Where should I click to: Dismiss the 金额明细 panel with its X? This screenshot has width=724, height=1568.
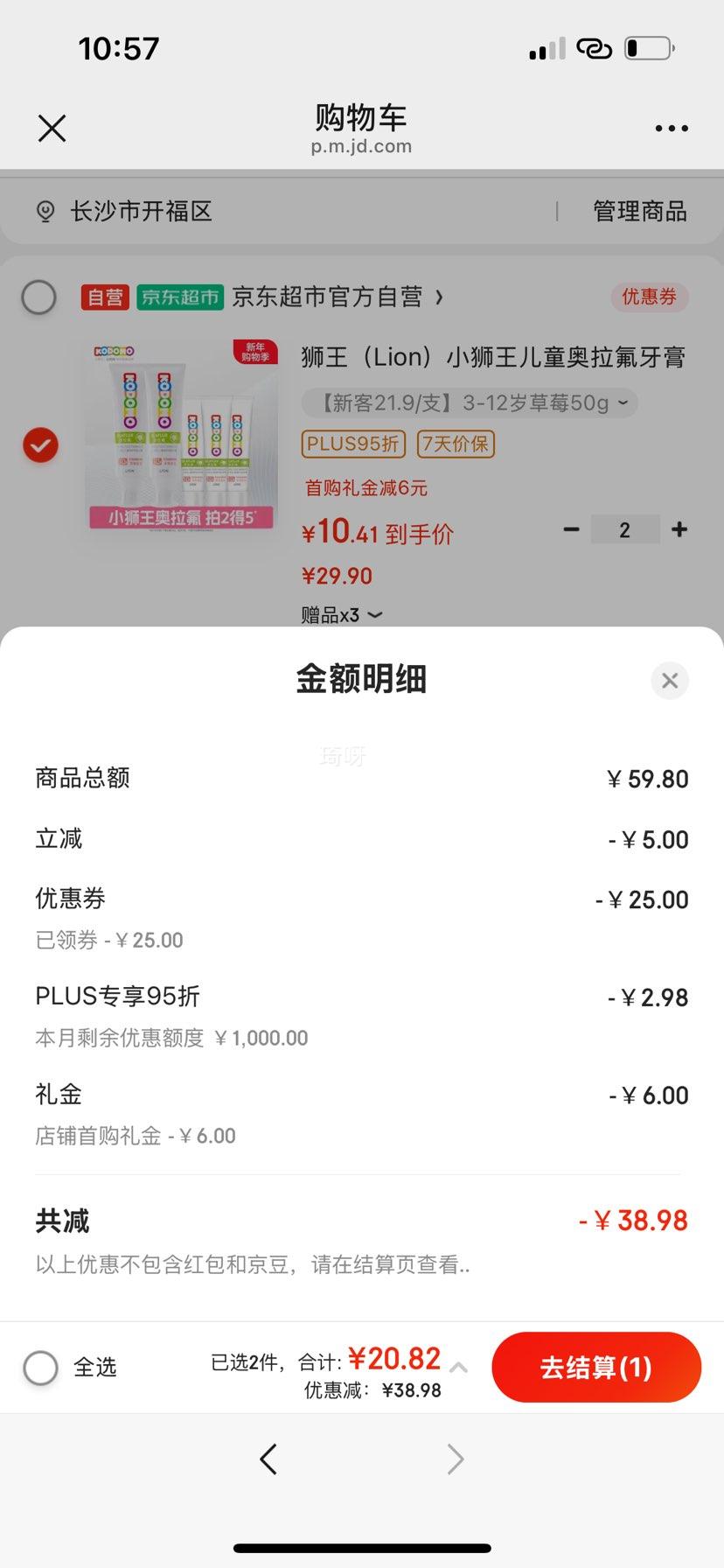670,680
